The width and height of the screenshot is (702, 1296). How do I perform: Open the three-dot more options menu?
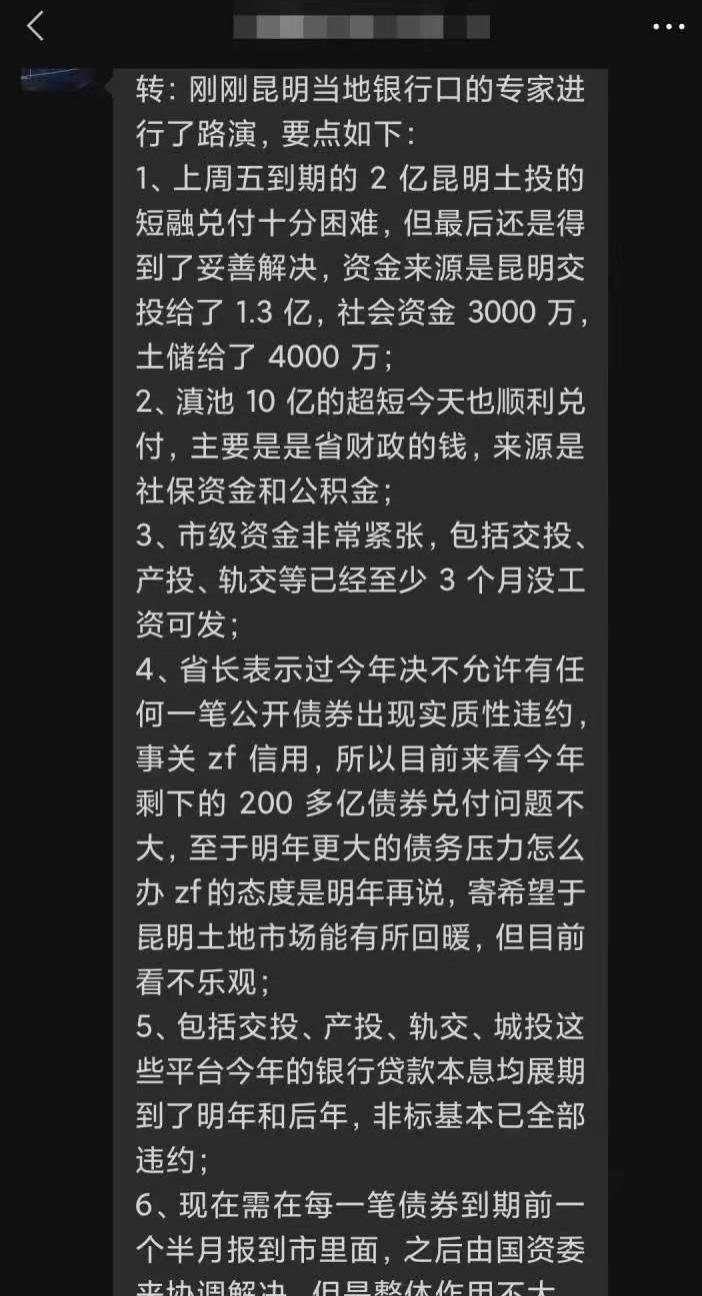pos(668,27)
